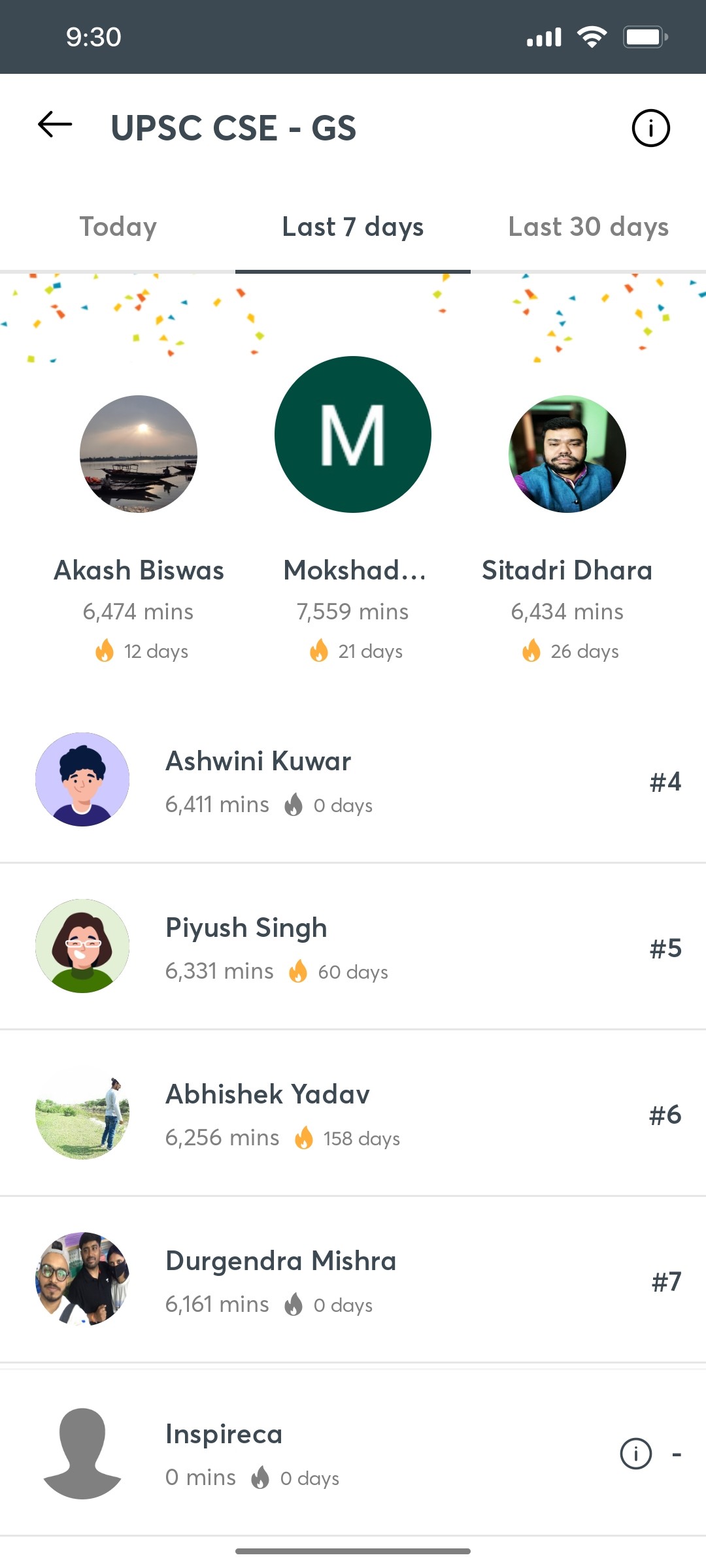Open the Last 30 days leaderboard
Screen dimensions: 706x1568
click(x=588, y=227)
